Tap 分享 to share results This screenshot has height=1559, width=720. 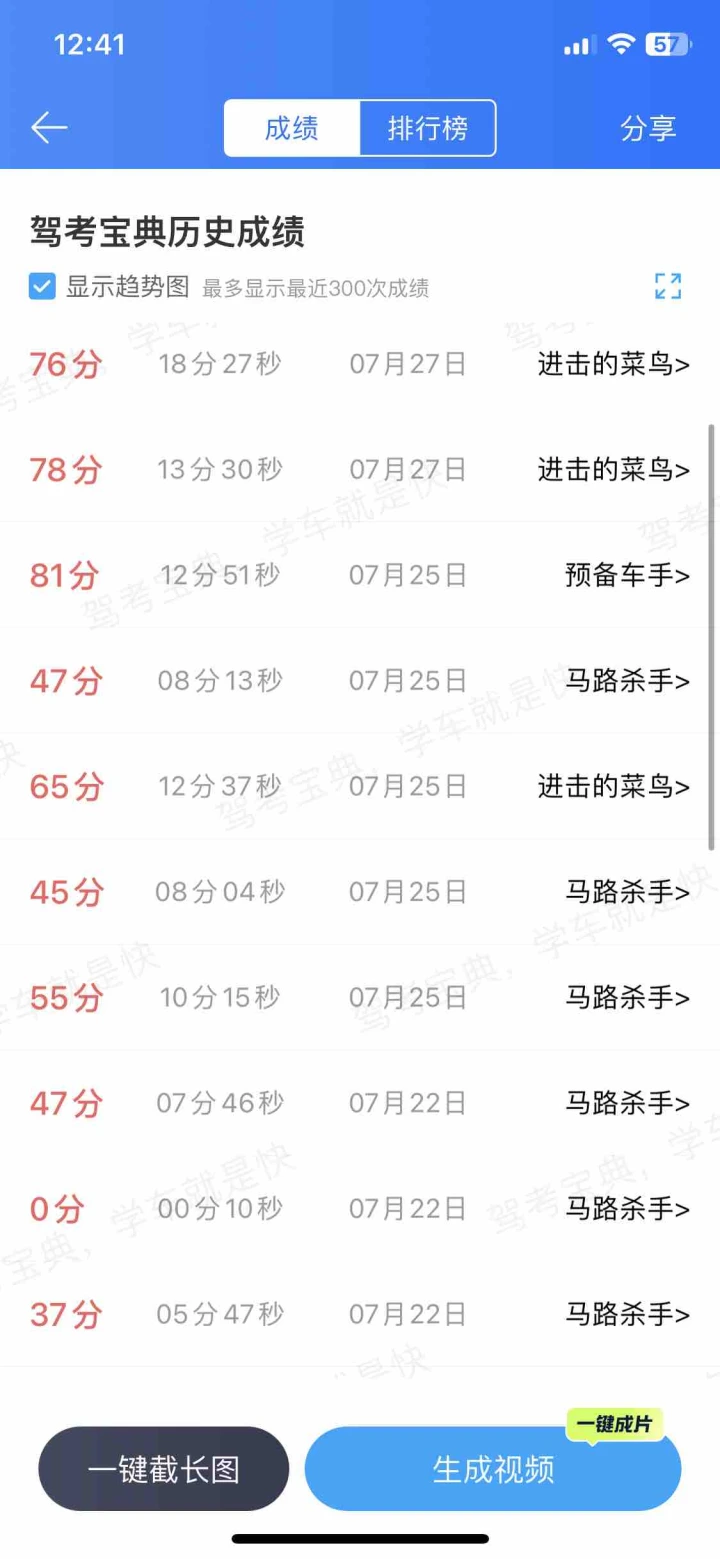click(648, 128)
